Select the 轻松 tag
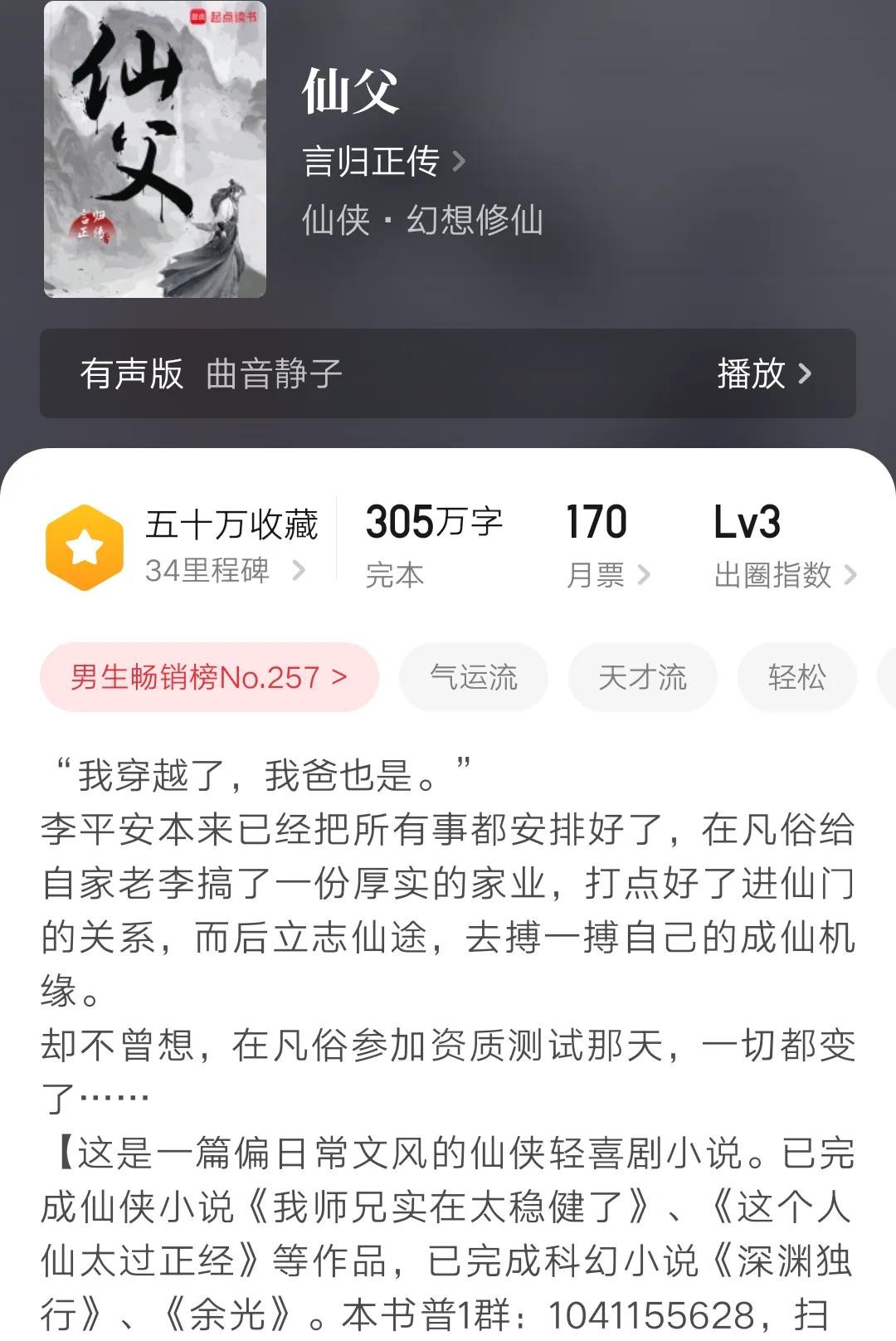 796,677
